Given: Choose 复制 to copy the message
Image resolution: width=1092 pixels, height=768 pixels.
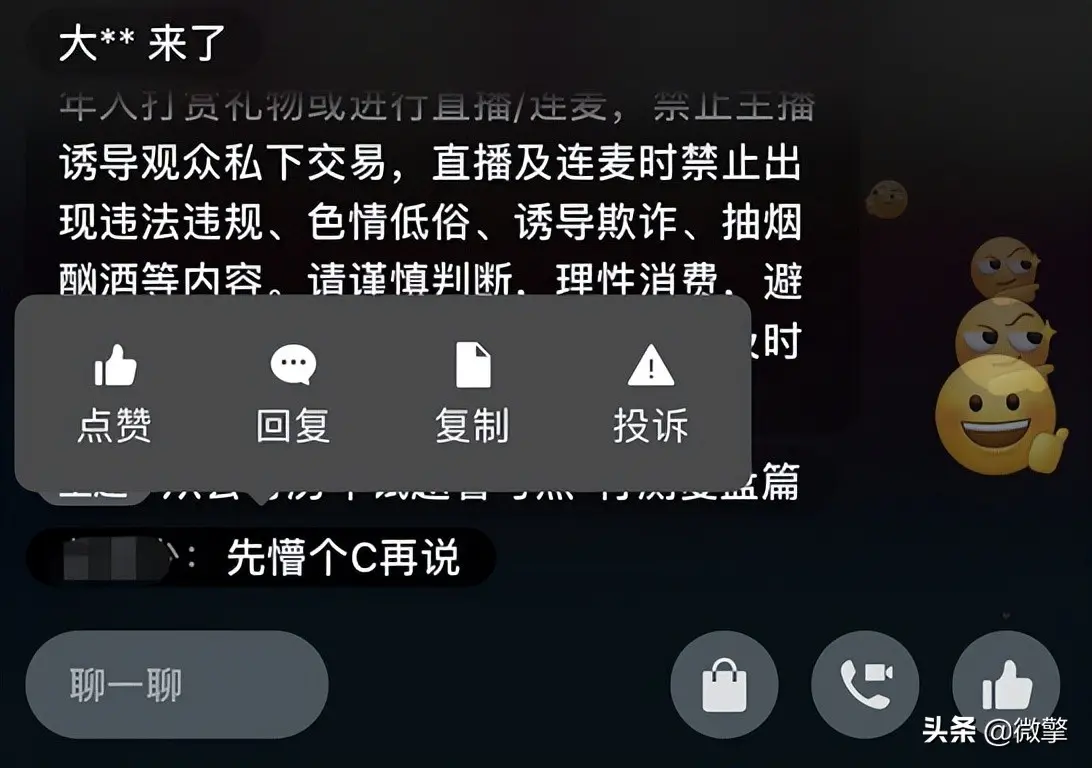Looking at the screenshot, I should tap(472, 393).
